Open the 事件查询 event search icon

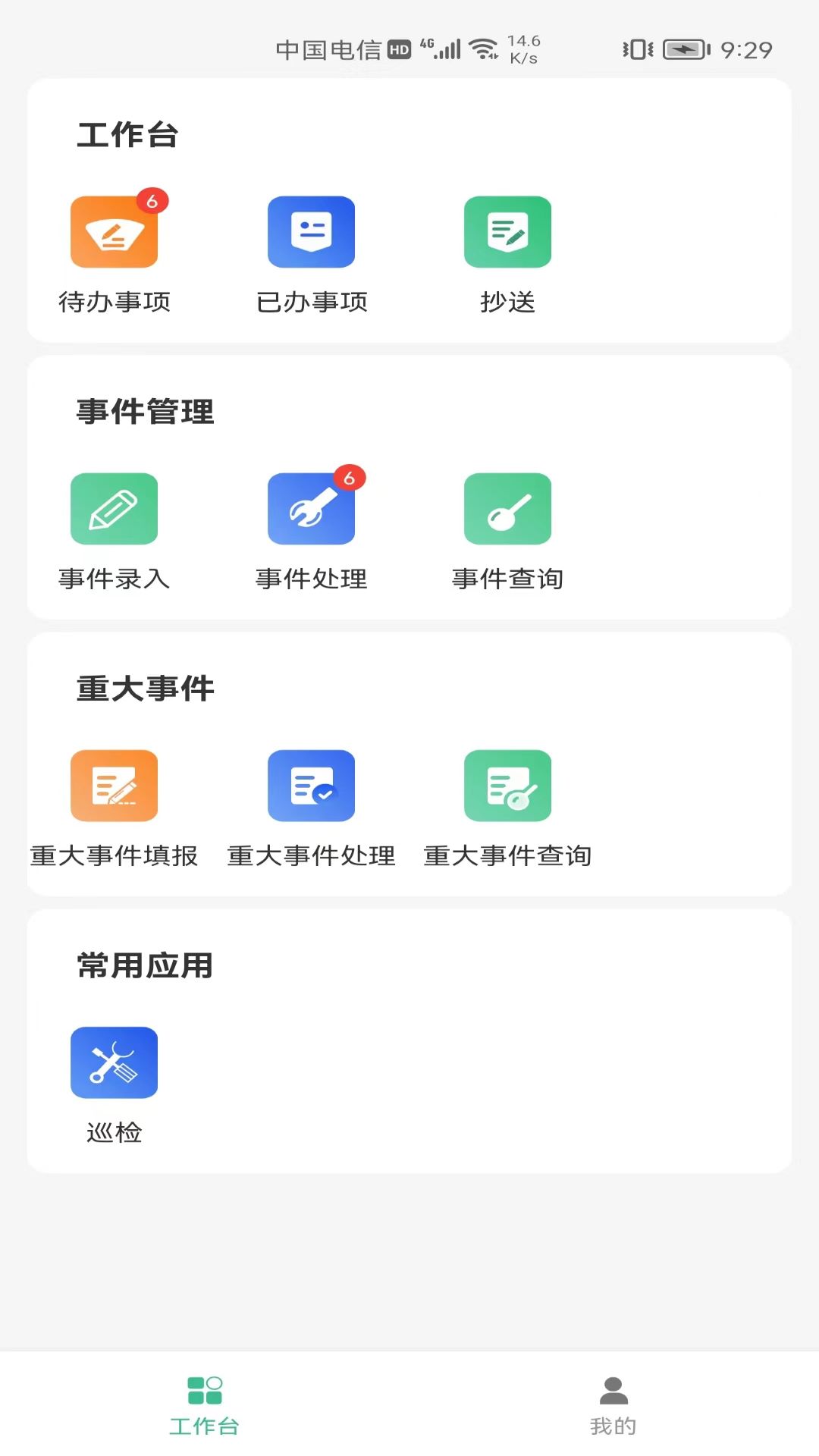coord(509,508)
